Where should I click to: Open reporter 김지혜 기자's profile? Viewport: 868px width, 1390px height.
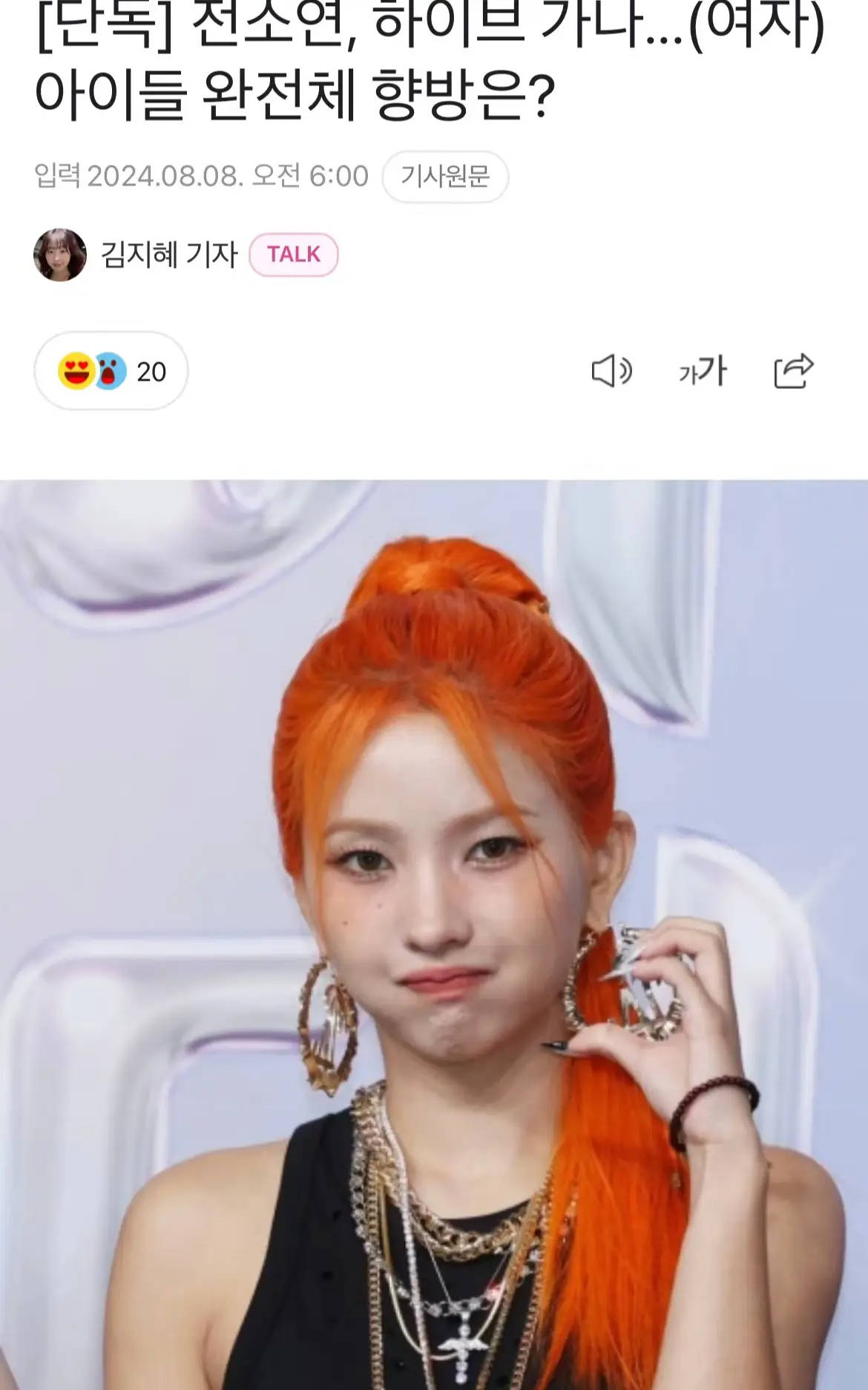[x=169, y=255]
